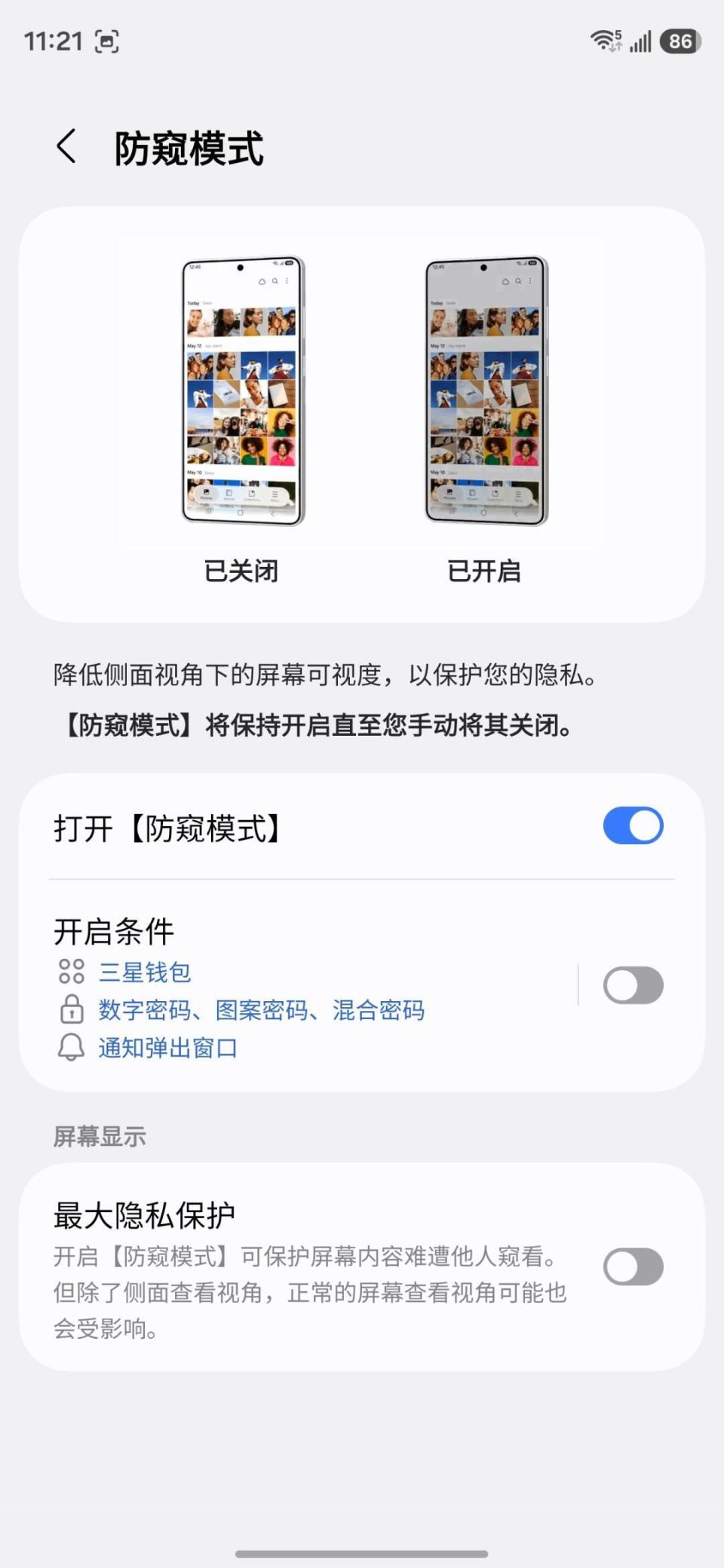Tap the notification bell icon
This screenshot has width=724, height=1568.
pyautogui.click(x=70, y=1047)
